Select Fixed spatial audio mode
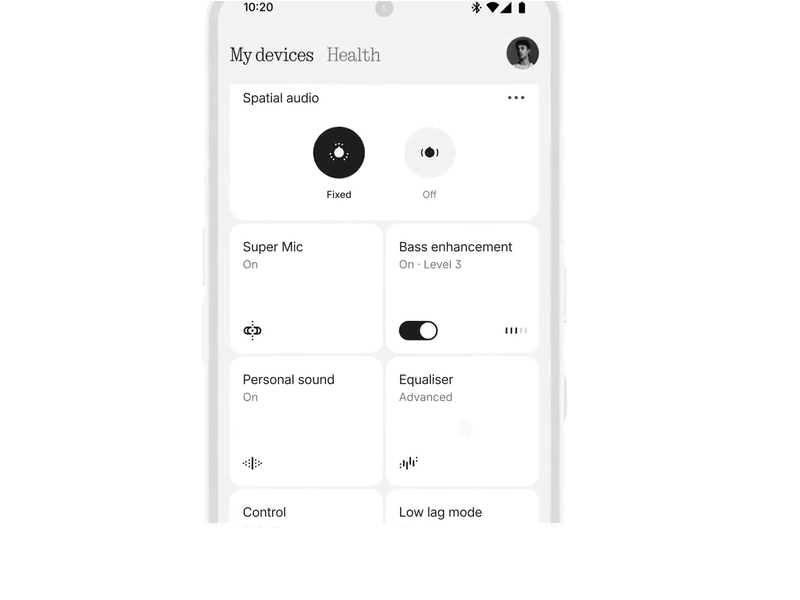 [339, 153]
